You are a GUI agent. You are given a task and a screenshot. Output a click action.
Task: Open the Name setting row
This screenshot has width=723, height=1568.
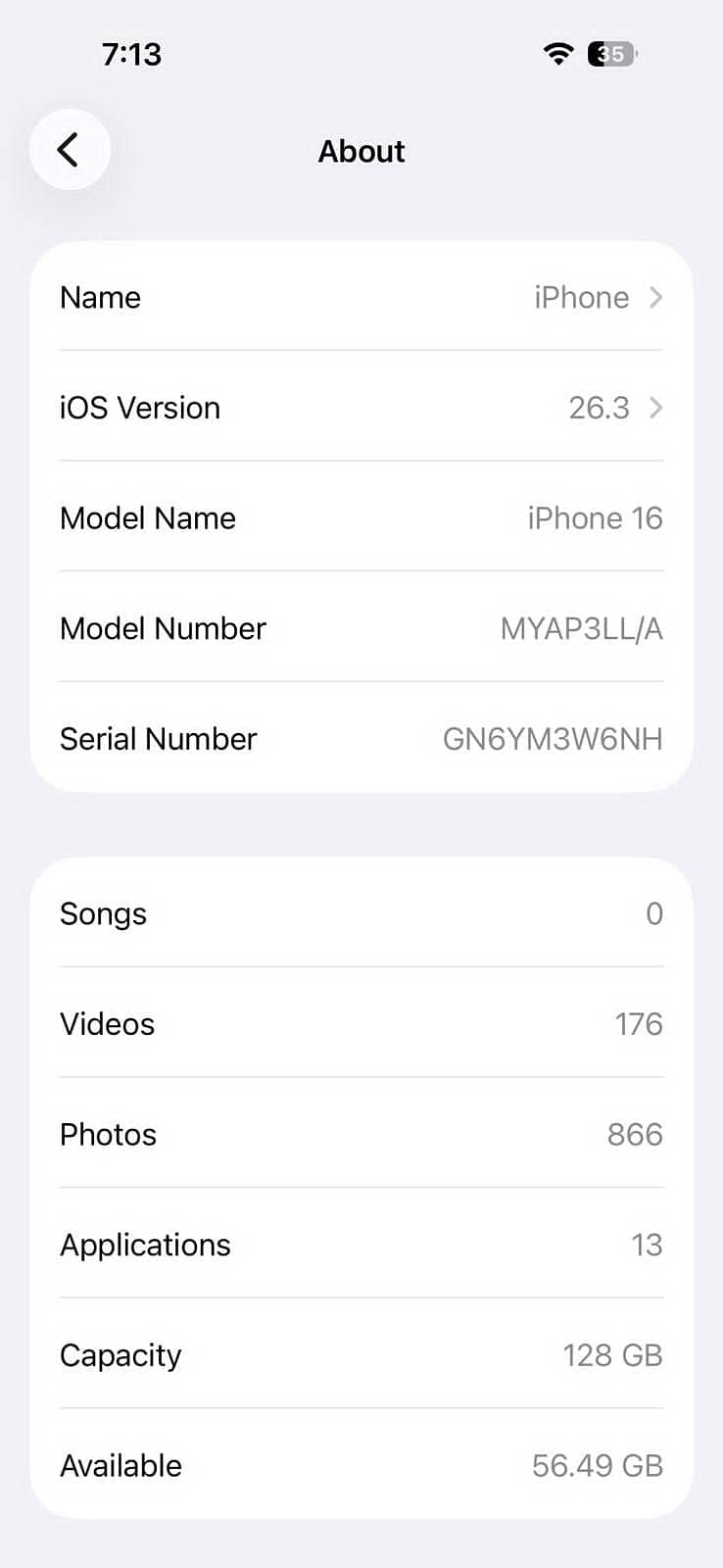[361, 297]
